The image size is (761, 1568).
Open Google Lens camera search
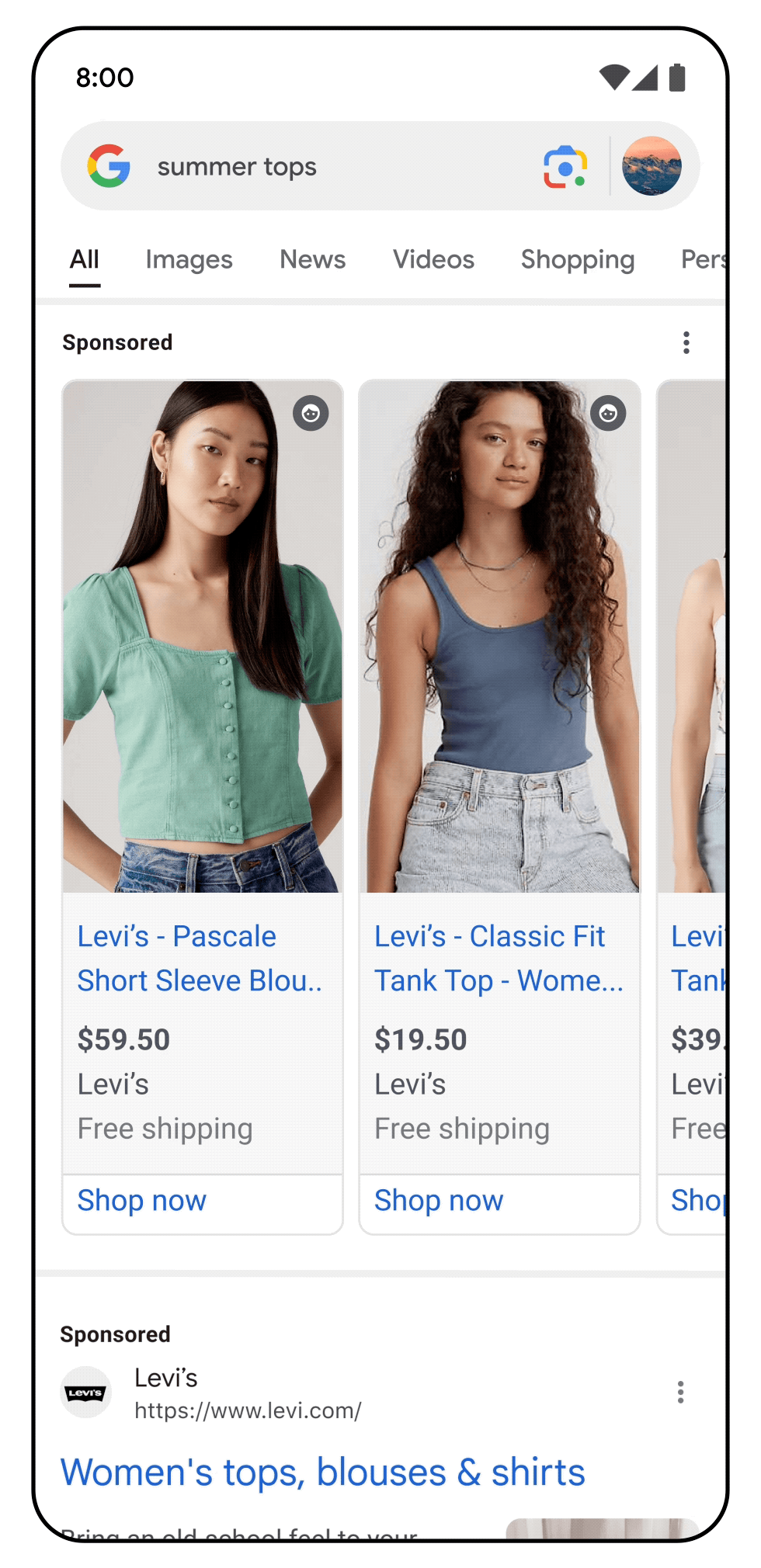[x=563, y=166]
